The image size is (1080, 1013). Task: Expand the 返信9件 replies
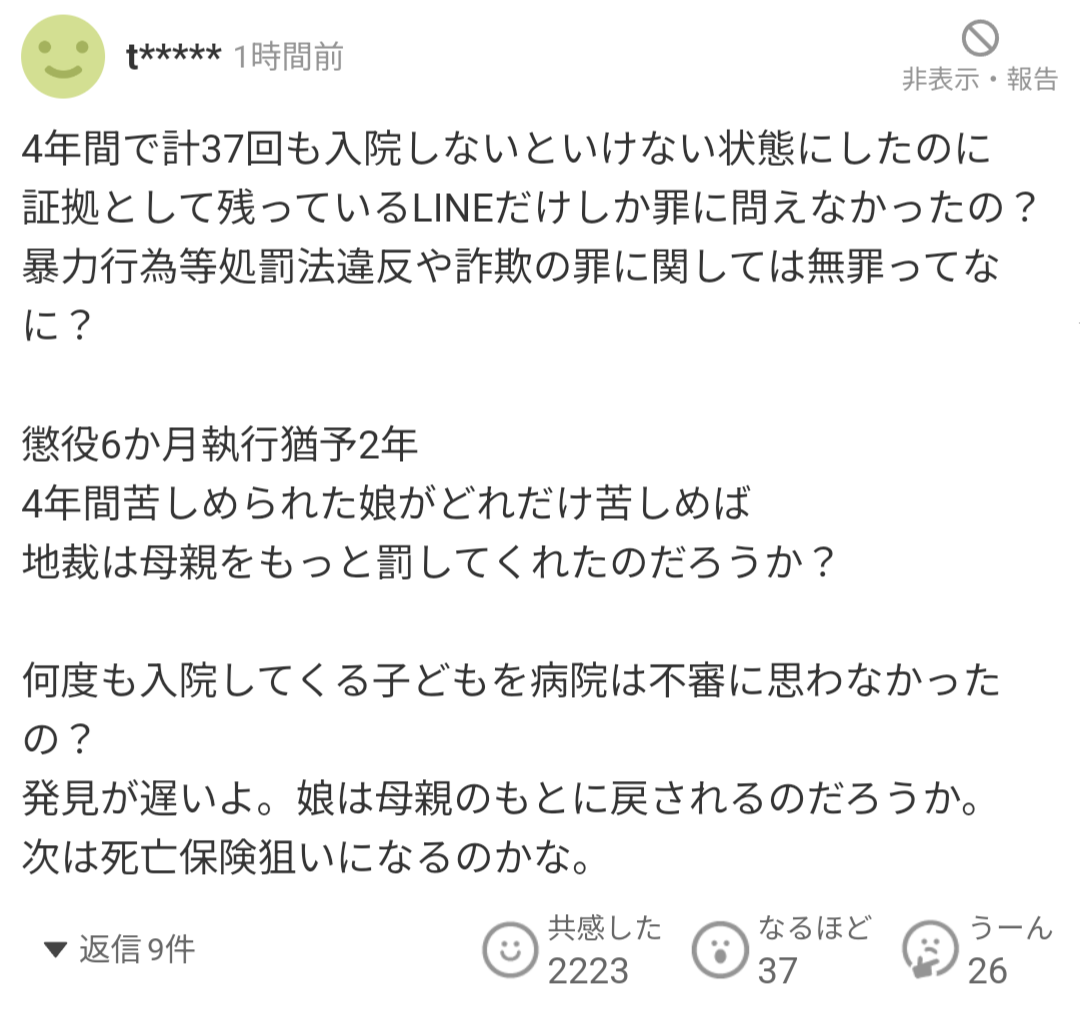tap(120, 948)
